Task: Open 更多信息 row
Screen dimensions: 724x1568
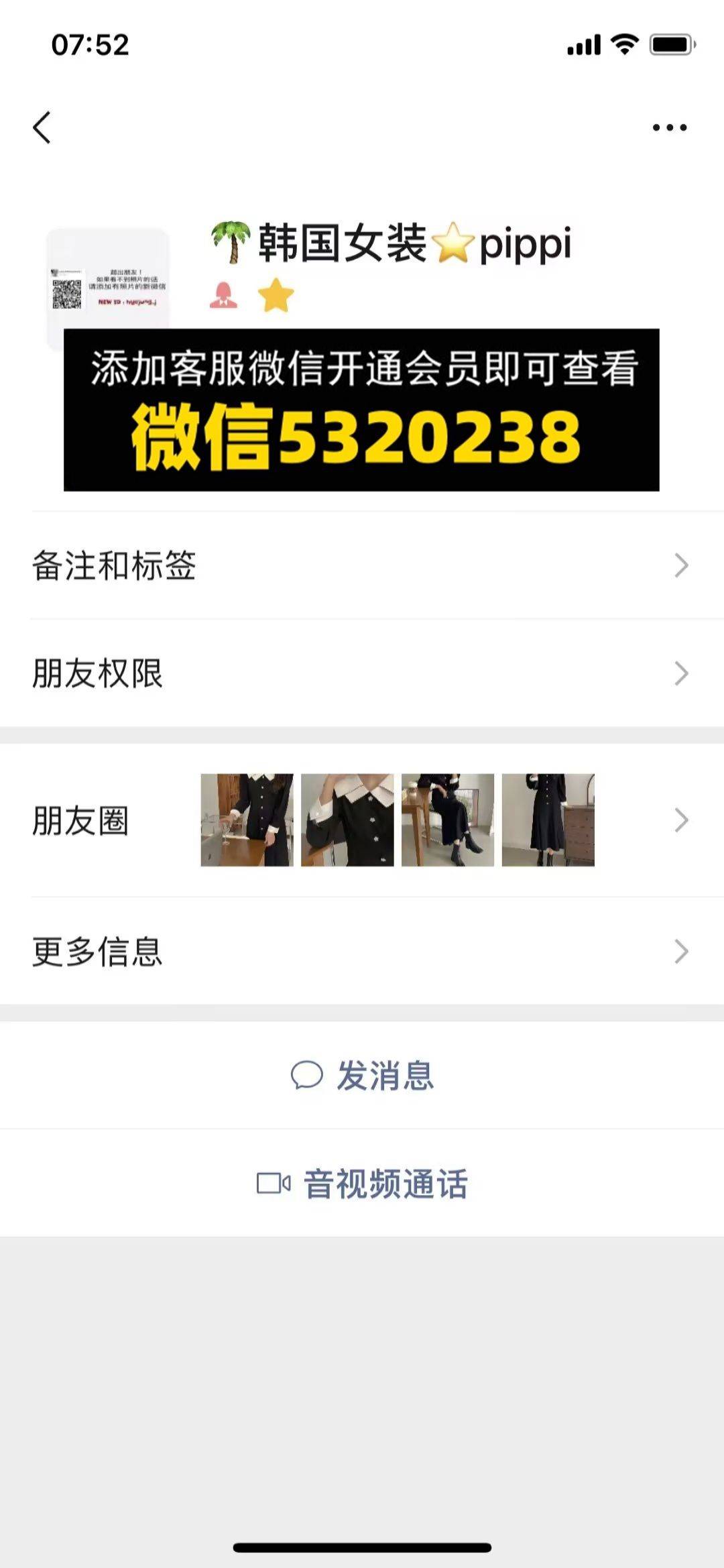Action: pos(362,951)
